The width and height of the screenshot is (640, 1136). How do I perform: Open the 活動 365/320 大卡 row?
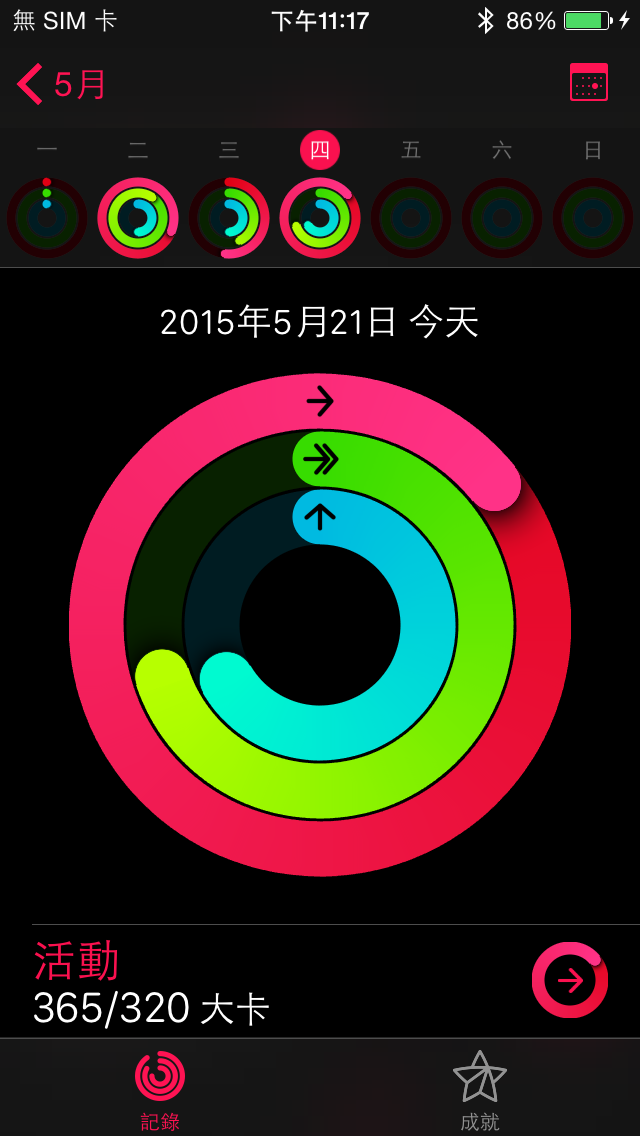coord(320,981)
